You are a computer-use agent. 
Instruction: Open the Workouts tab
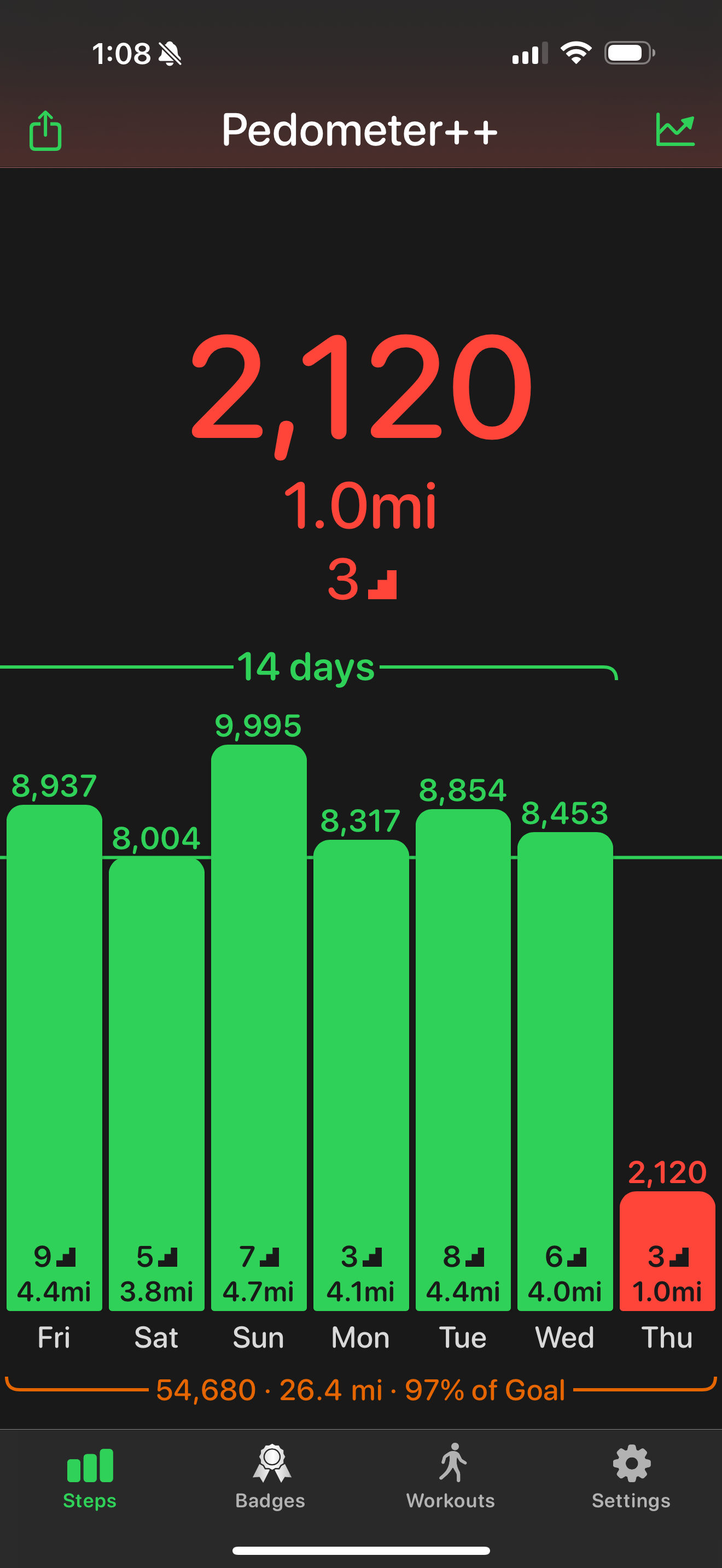click(x=451, y=1476)
